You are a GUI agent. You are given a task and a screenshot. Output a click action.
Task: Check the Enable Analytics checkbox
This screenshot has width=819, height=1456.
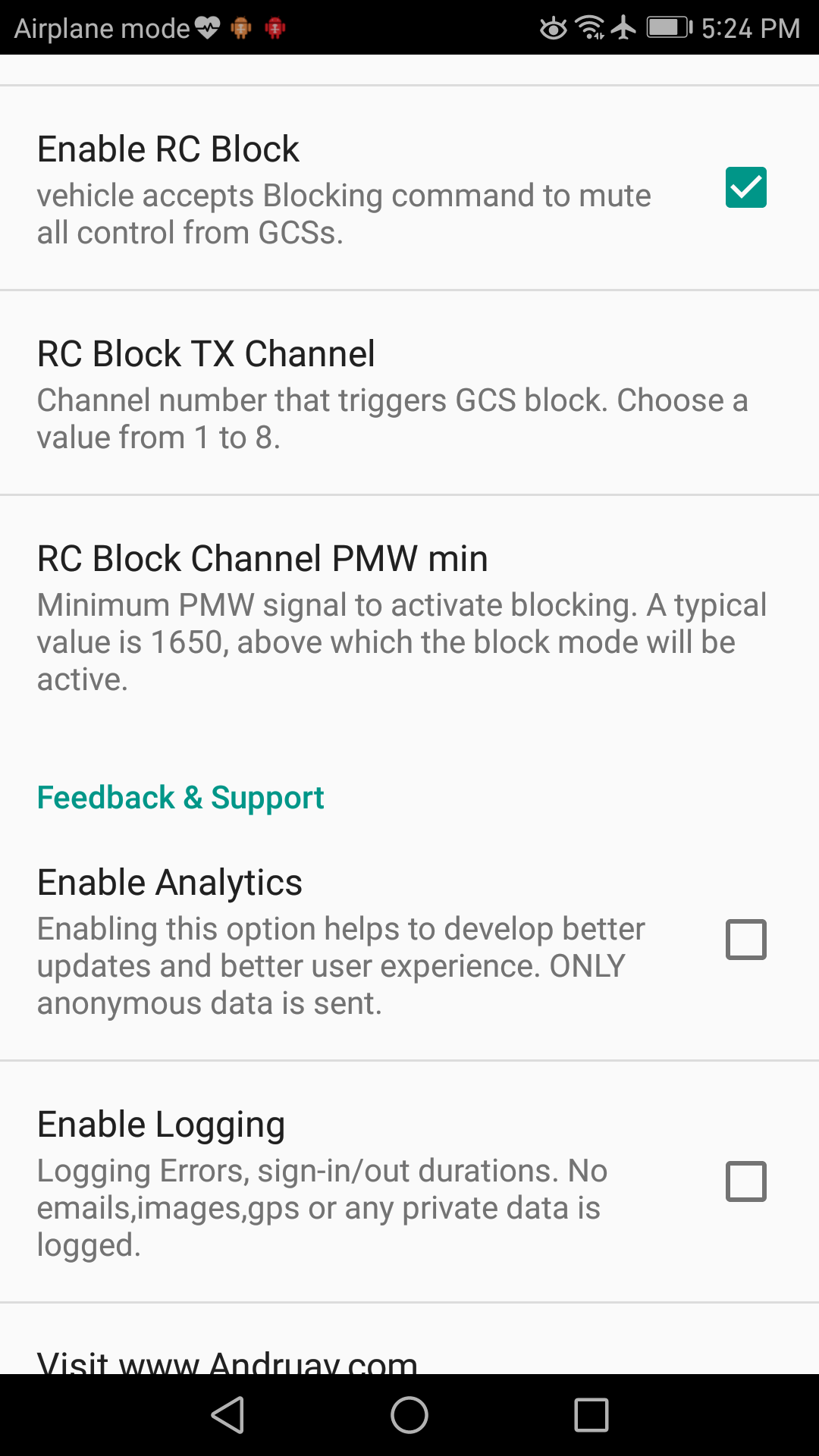745,940
